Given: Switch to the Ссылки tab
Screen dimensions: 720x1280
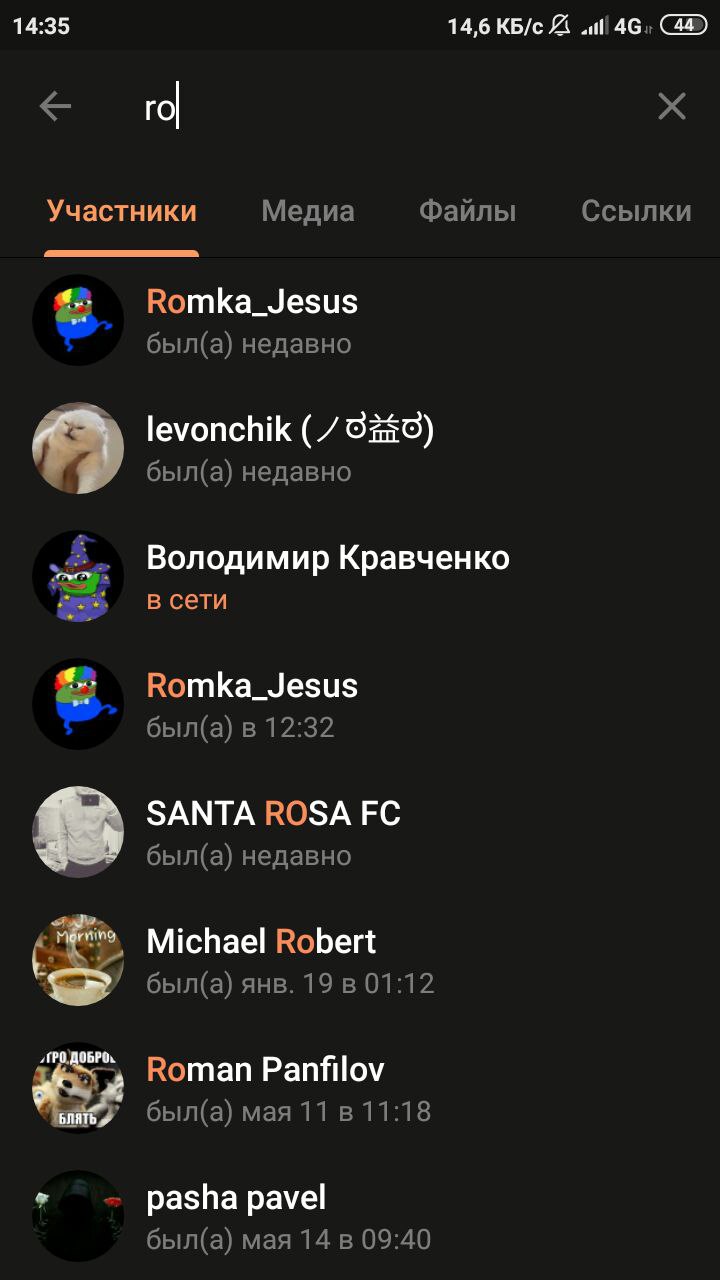Looking at the screenshot, I should click(636, 212).
